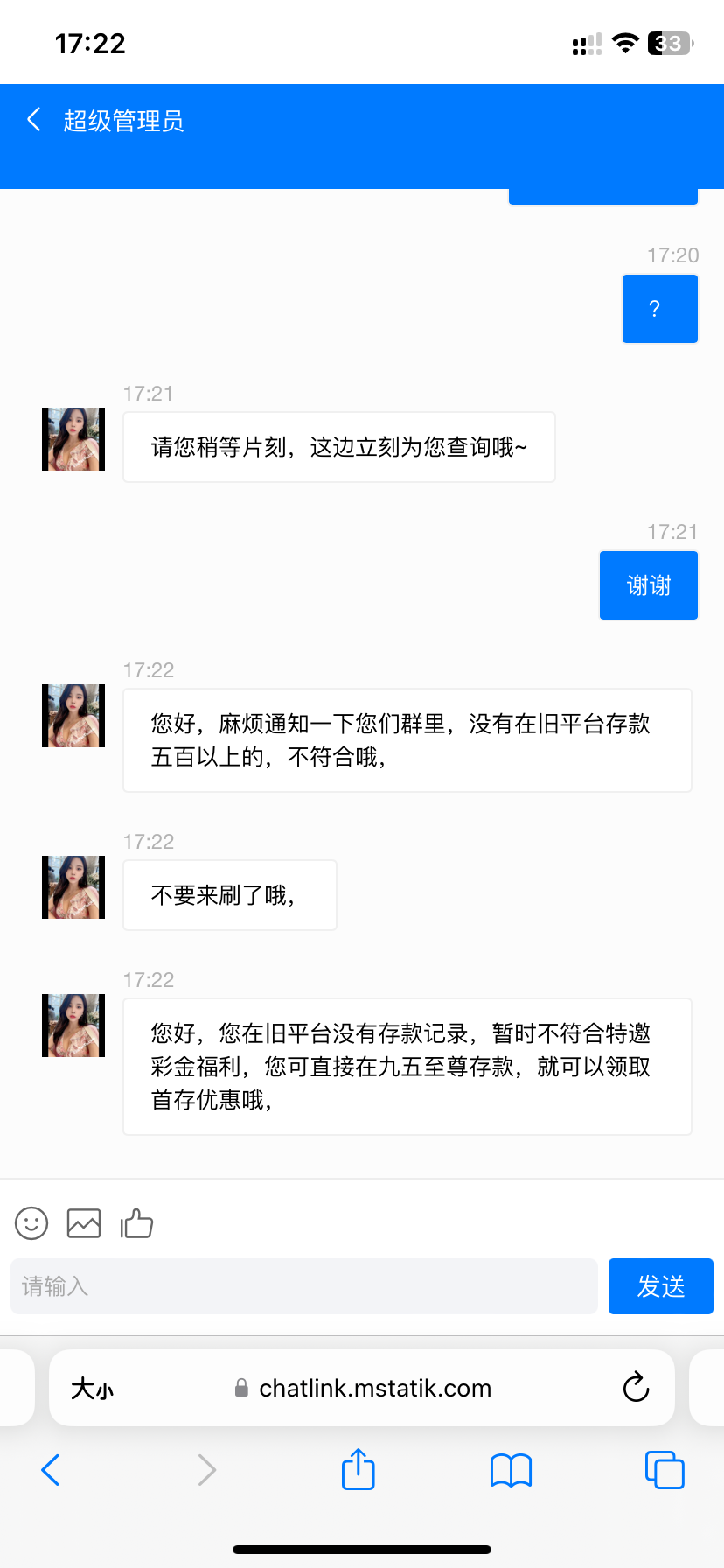This screenshot has width=724, height=1568.
Task: Send the message with 发送
Action: click(x=660, y=1286)
